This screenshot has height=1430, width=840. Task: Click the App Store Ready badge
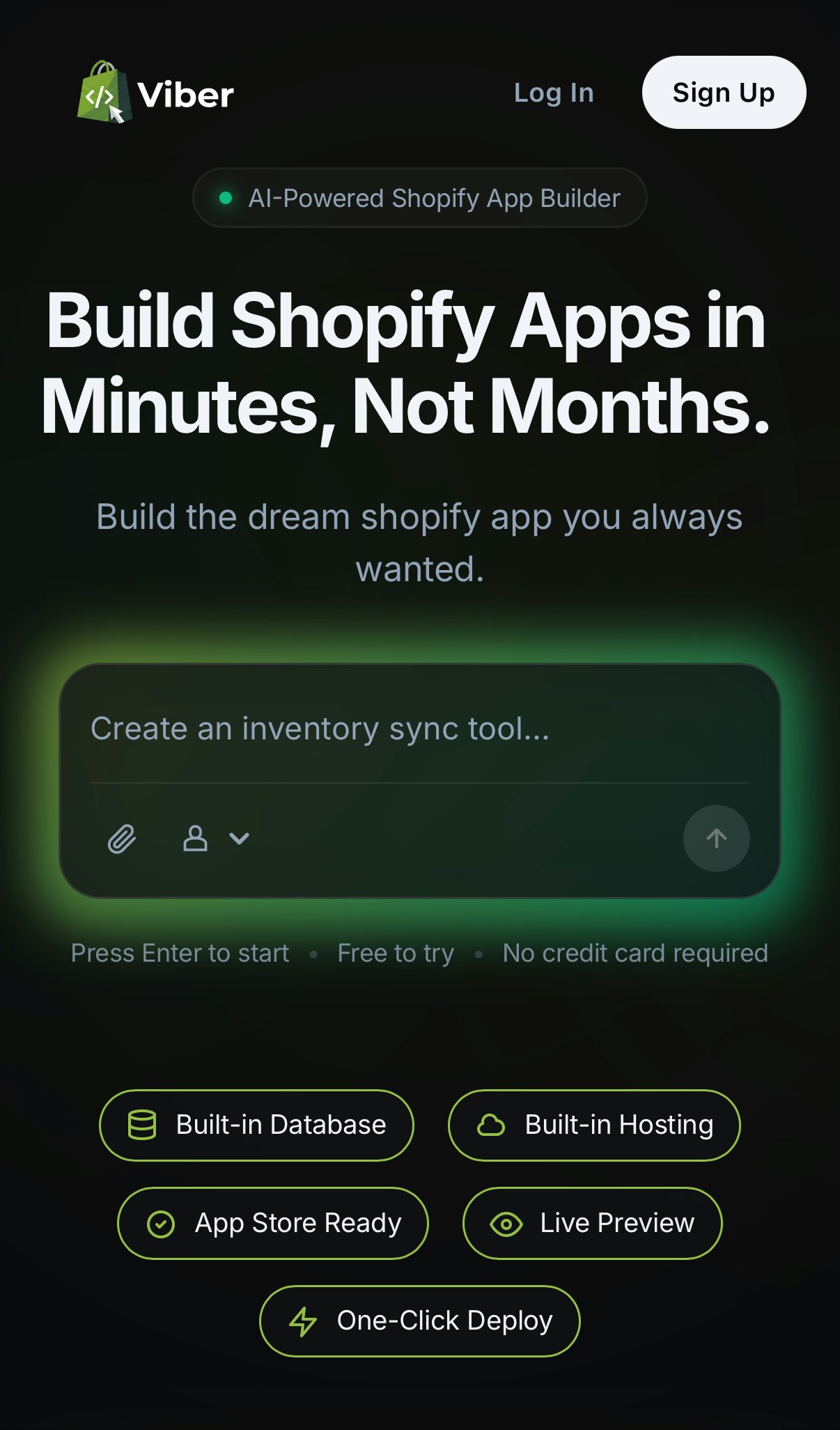[274, 1223]
